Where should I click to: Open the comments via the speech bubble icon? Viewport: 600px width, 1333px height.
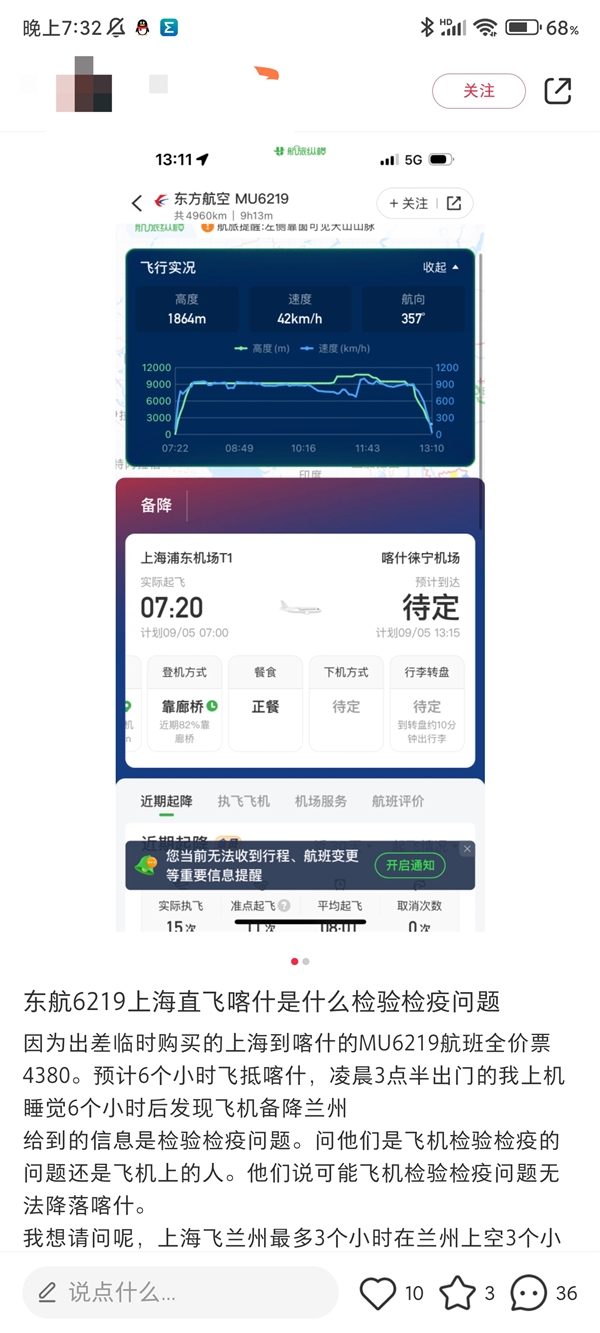point(528,1293)
